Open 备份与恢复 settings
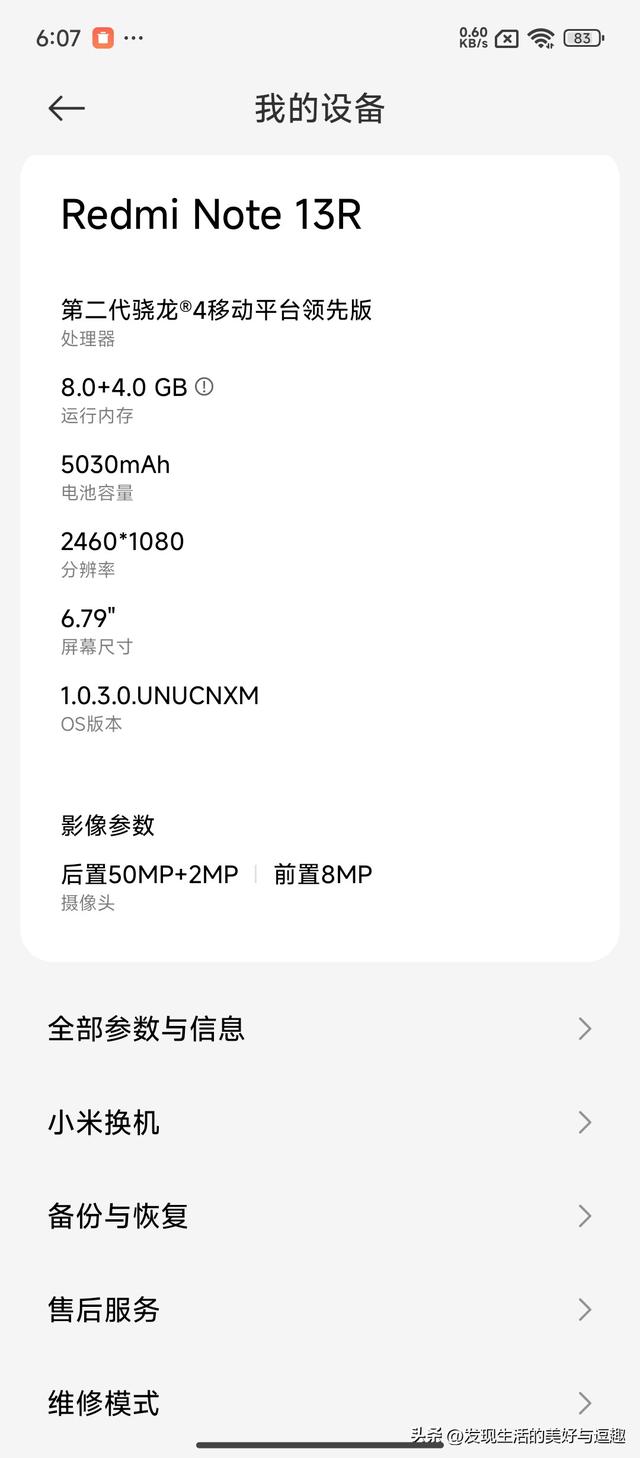The width and height of the screenshot is (640, 1458). tap(320, 1216)
